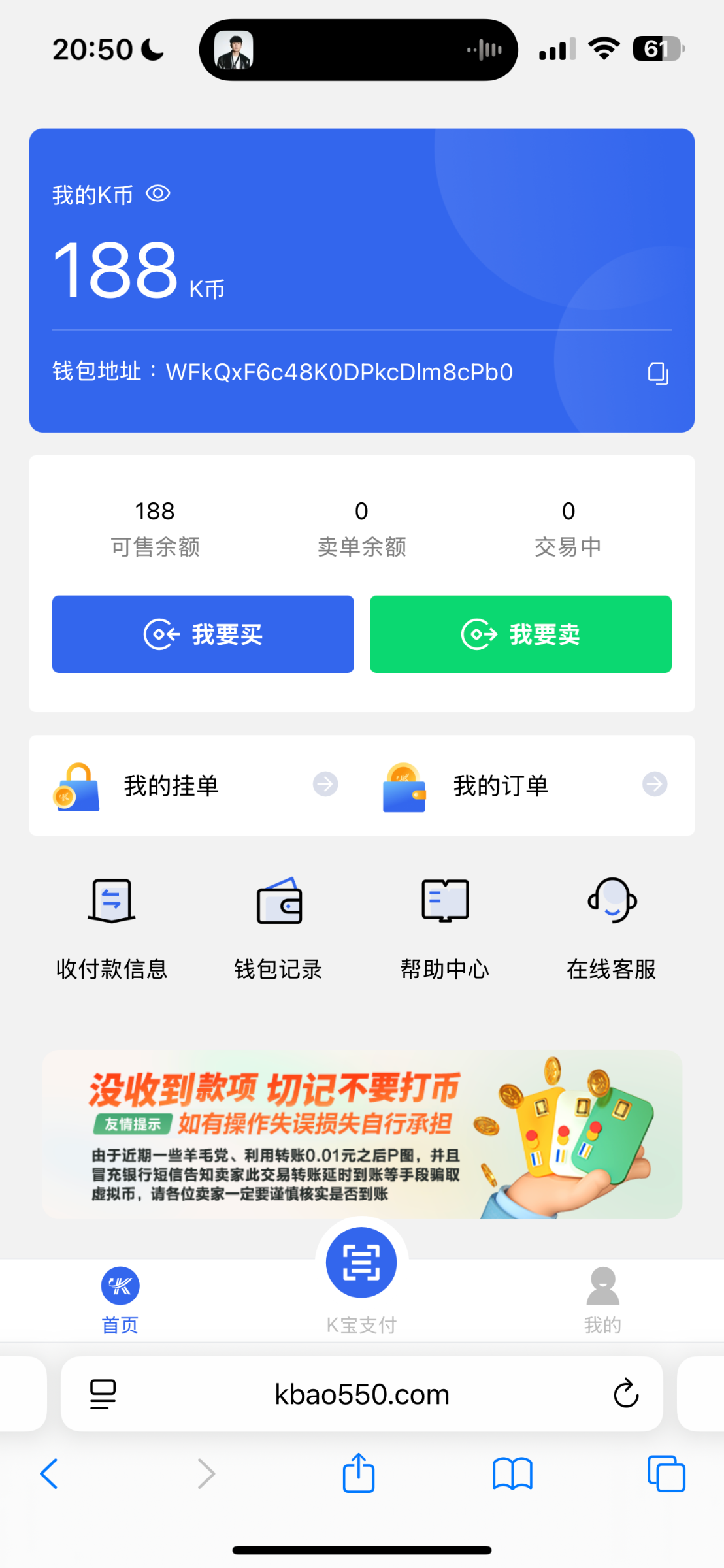Contact 在线客服
Image resolution: width=724 pixels, height=1568 pixels.
612,928
